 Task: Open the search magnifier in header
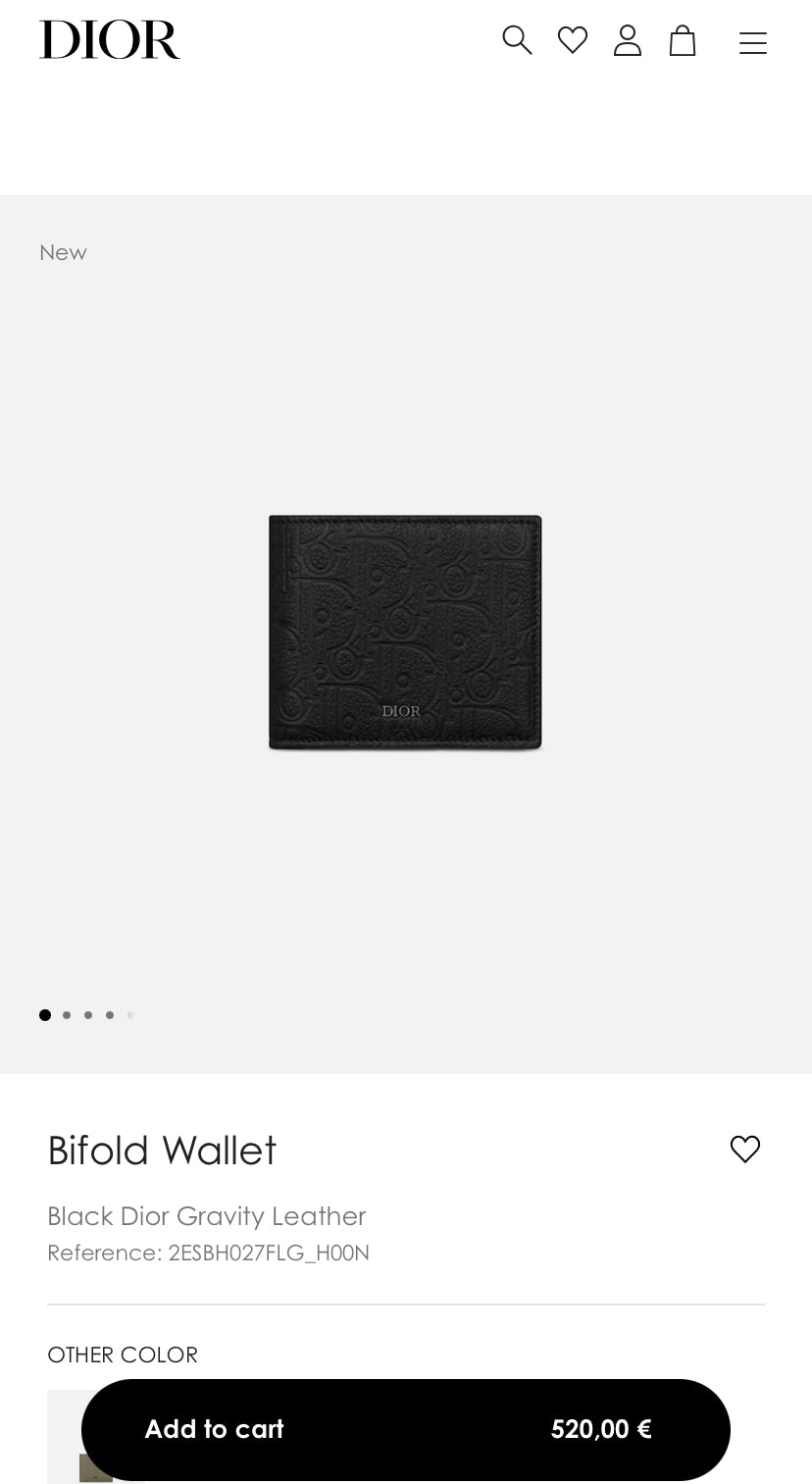517,40
